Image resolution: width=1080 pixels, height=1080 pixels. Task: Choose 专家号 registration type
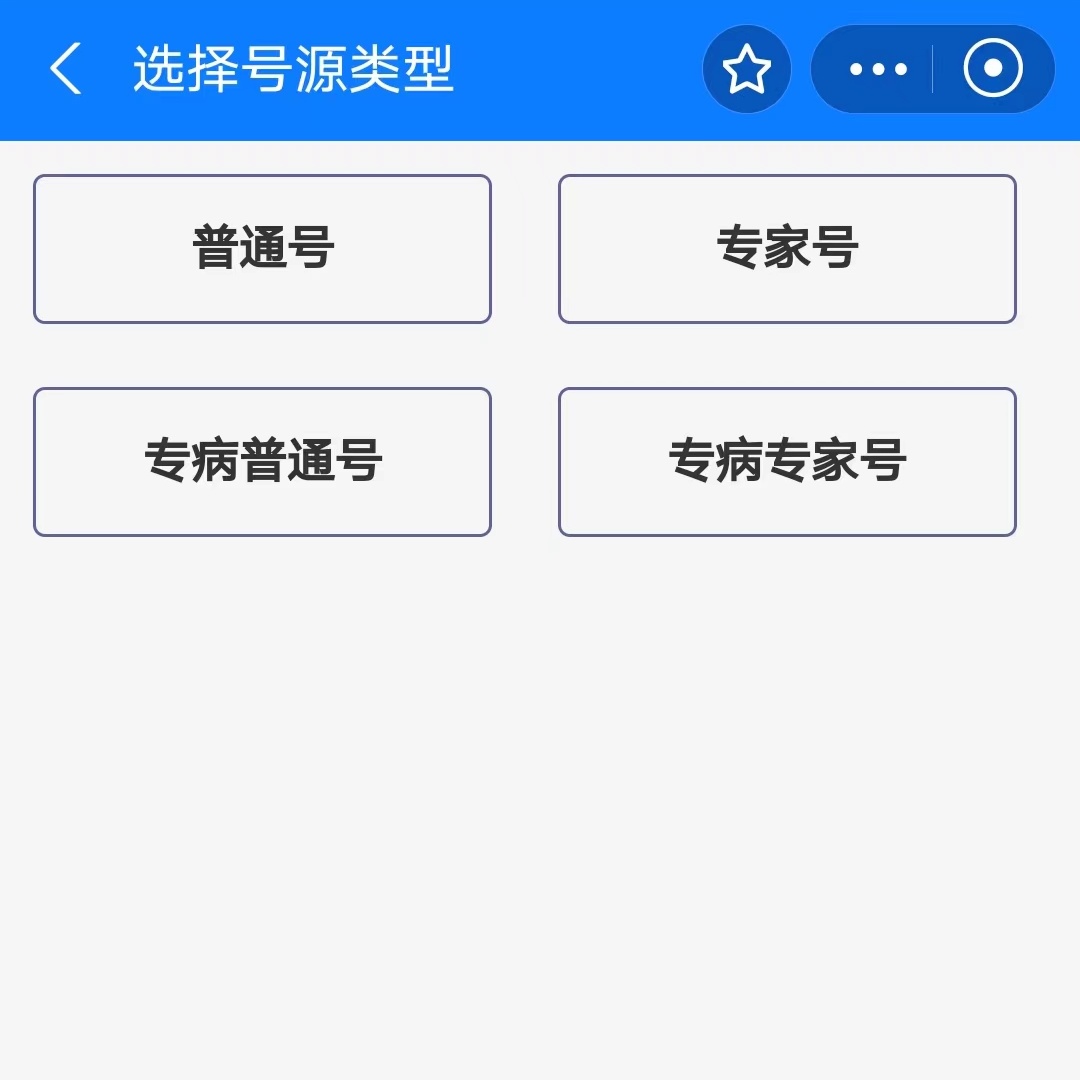(787, 249)
